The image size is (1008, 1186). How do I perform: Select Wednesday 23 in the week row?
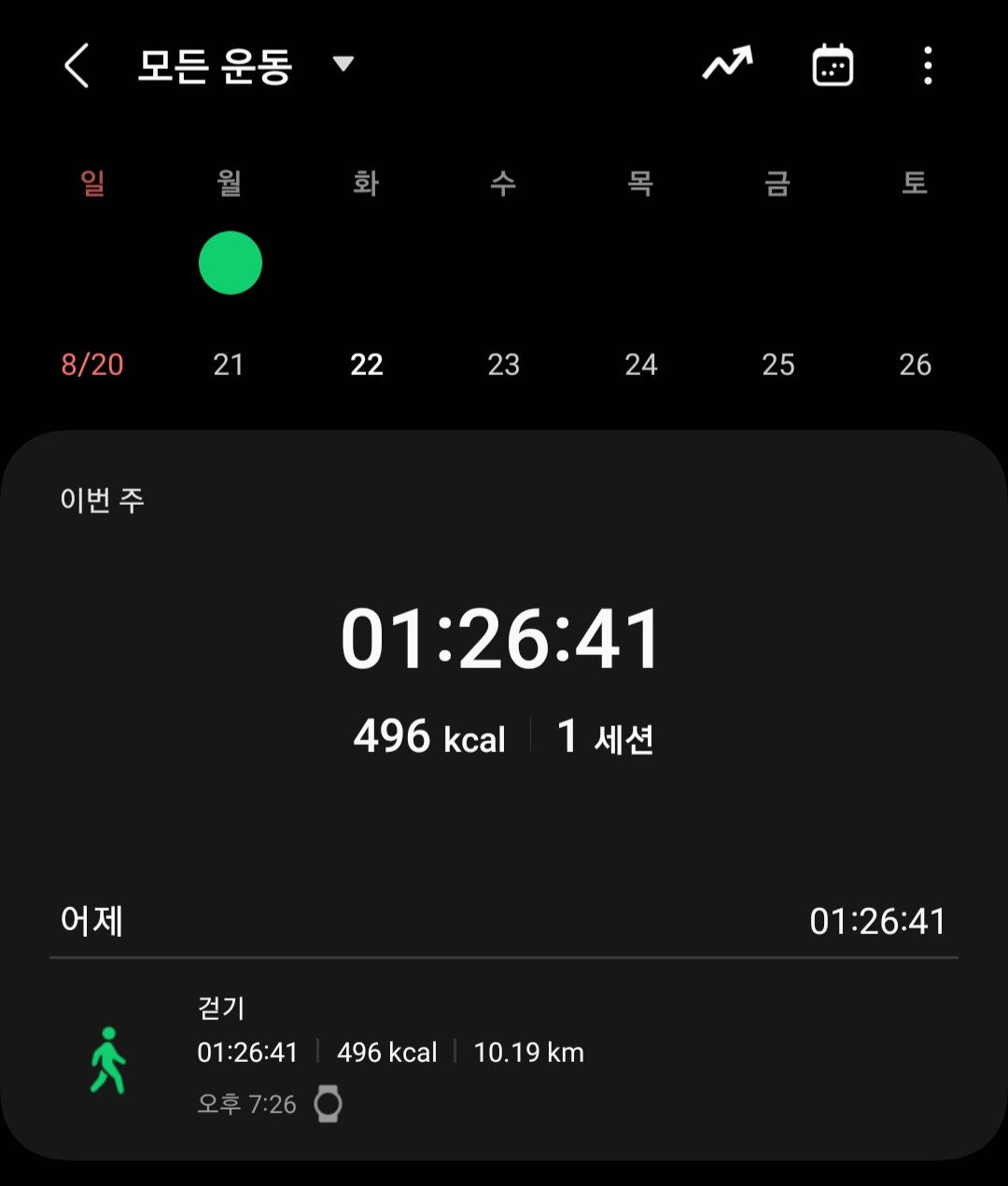[x=504, y=364]
